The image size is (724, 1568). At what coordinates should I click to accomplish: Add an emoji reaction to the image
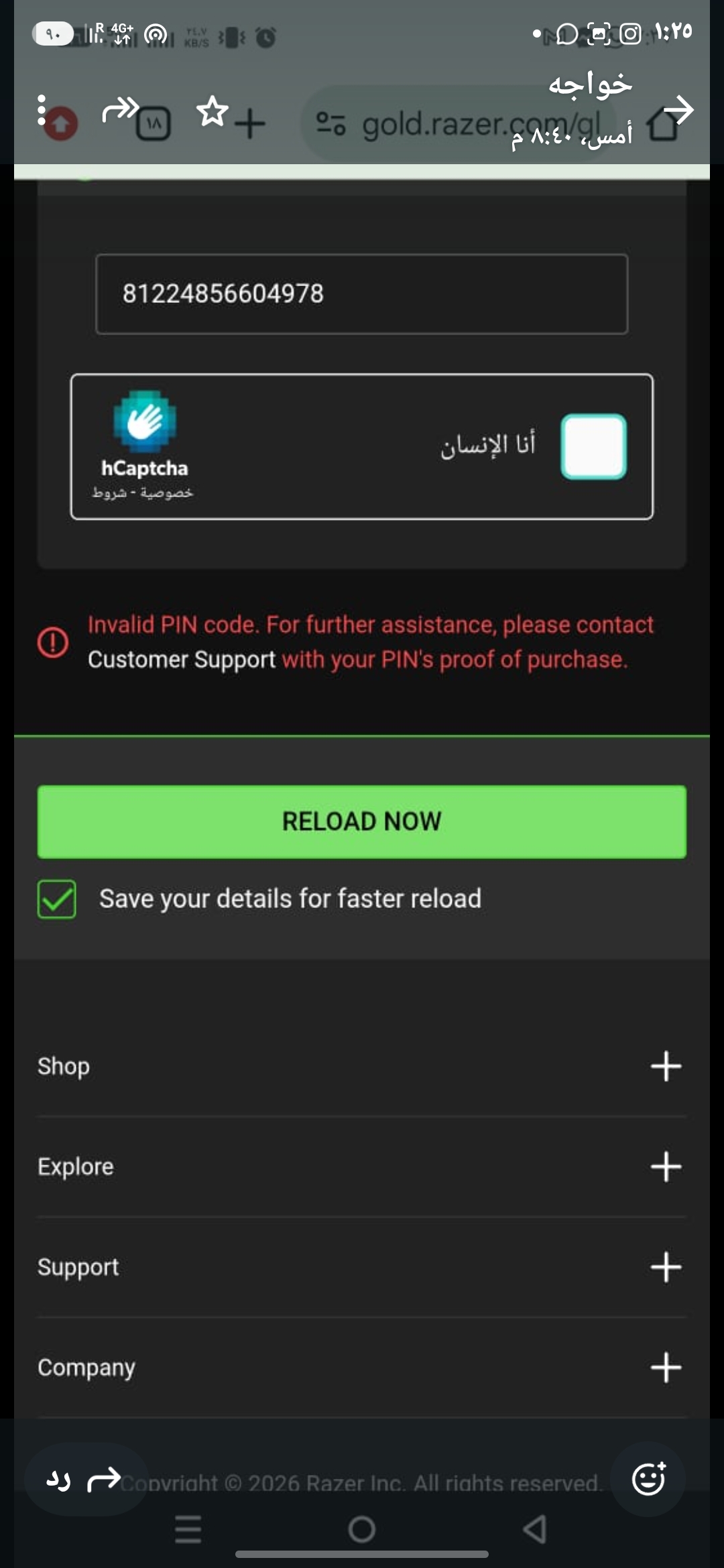click(x=648, y=1480)
